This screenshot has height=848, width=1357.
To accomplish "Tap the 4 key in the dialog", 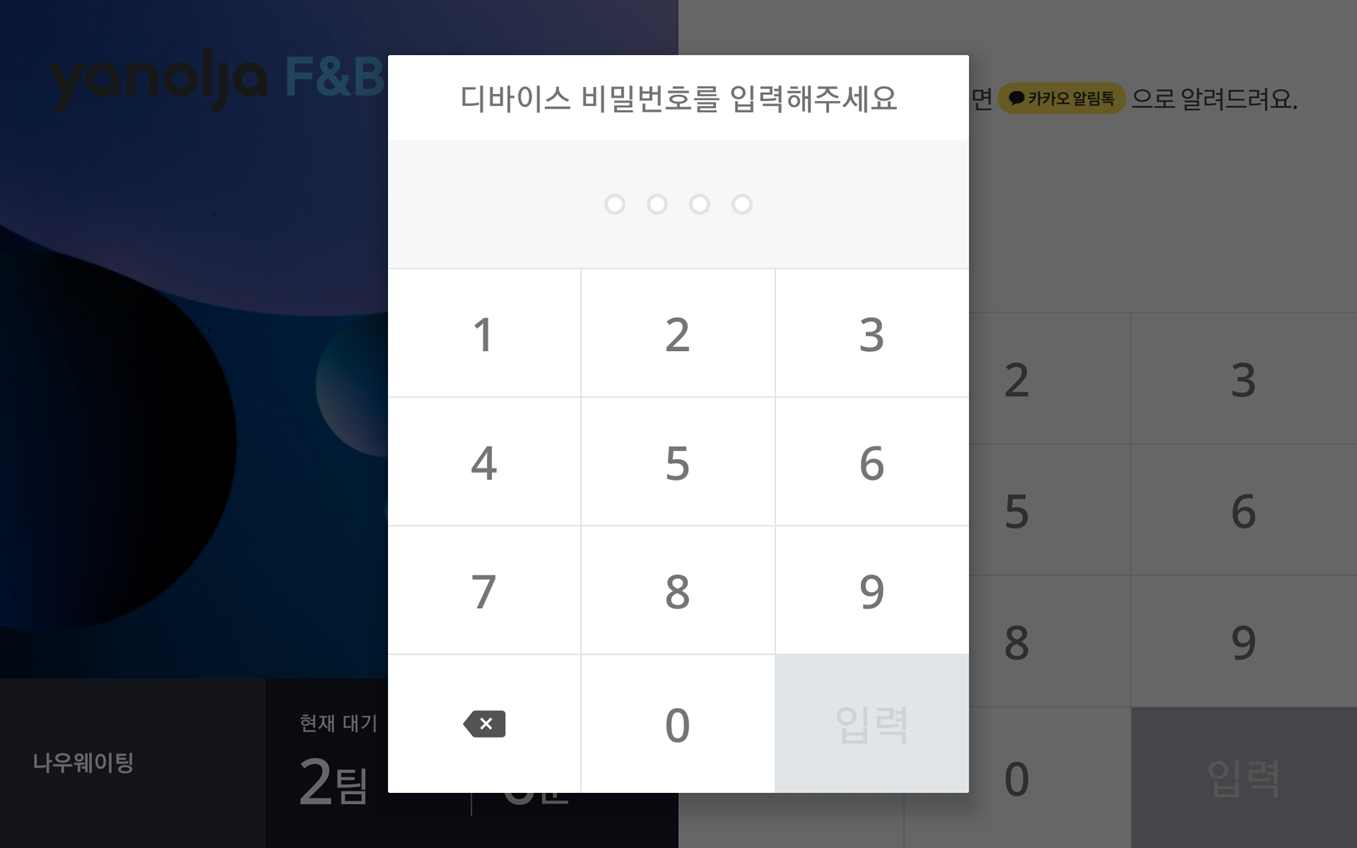I will pyautogui.click(x=484, y=462).
